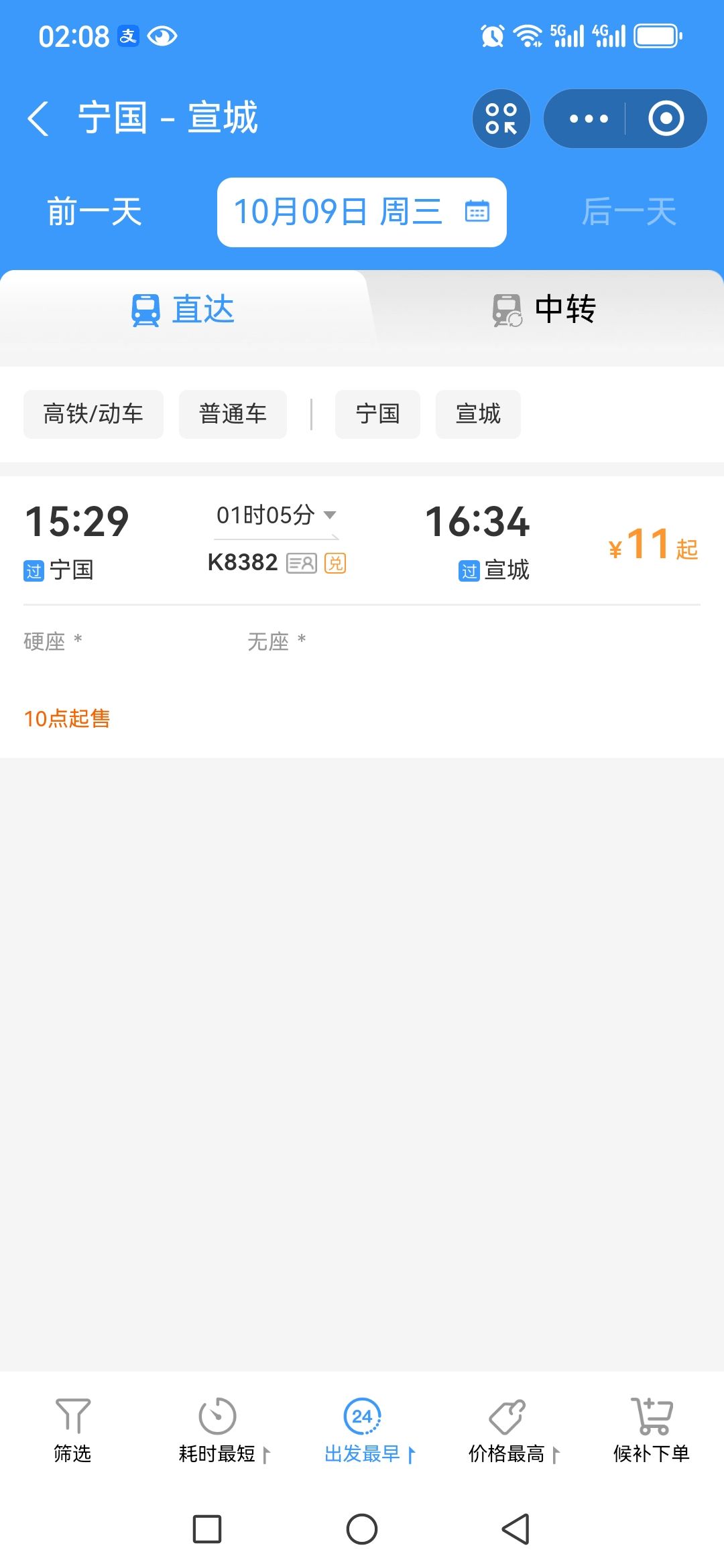Close the mini program with the circle icon

[x=666, y=119]
